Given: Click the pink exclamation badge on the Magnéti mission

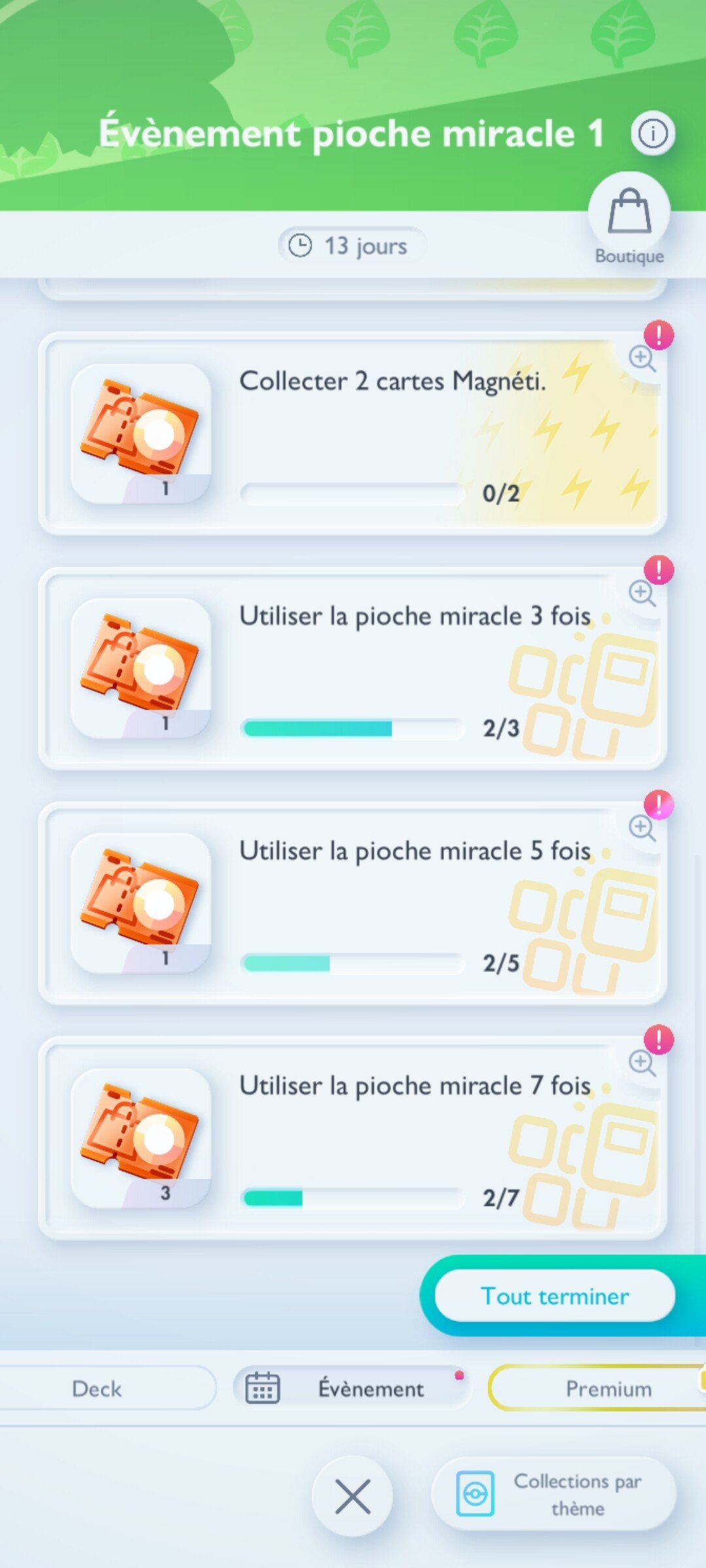Looking at the screenshot, I should [x=660, y=333].
